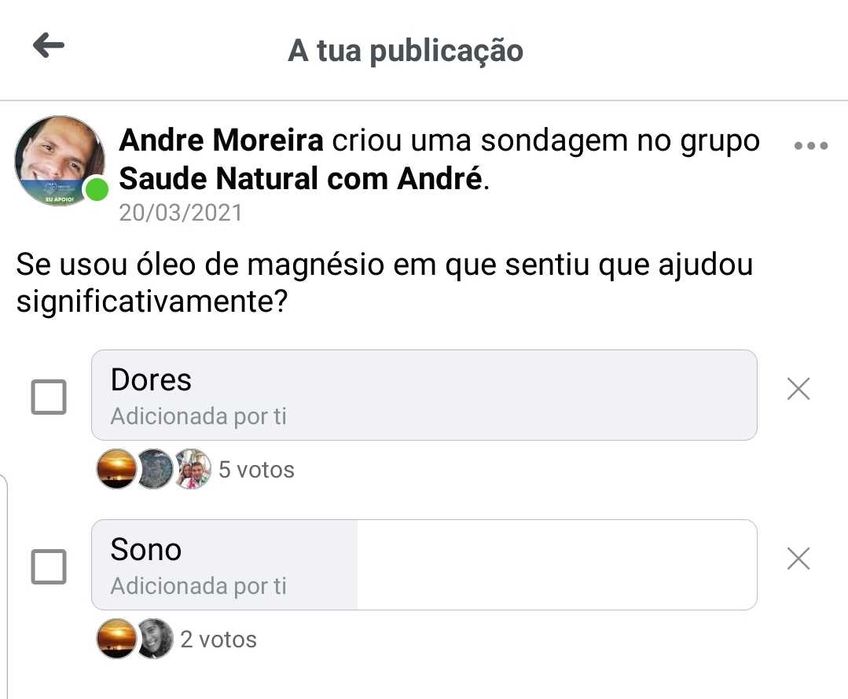This screenshot has height=699, width=848.
Task: View the 5 votos voters list
Action: tap(256, 469)
